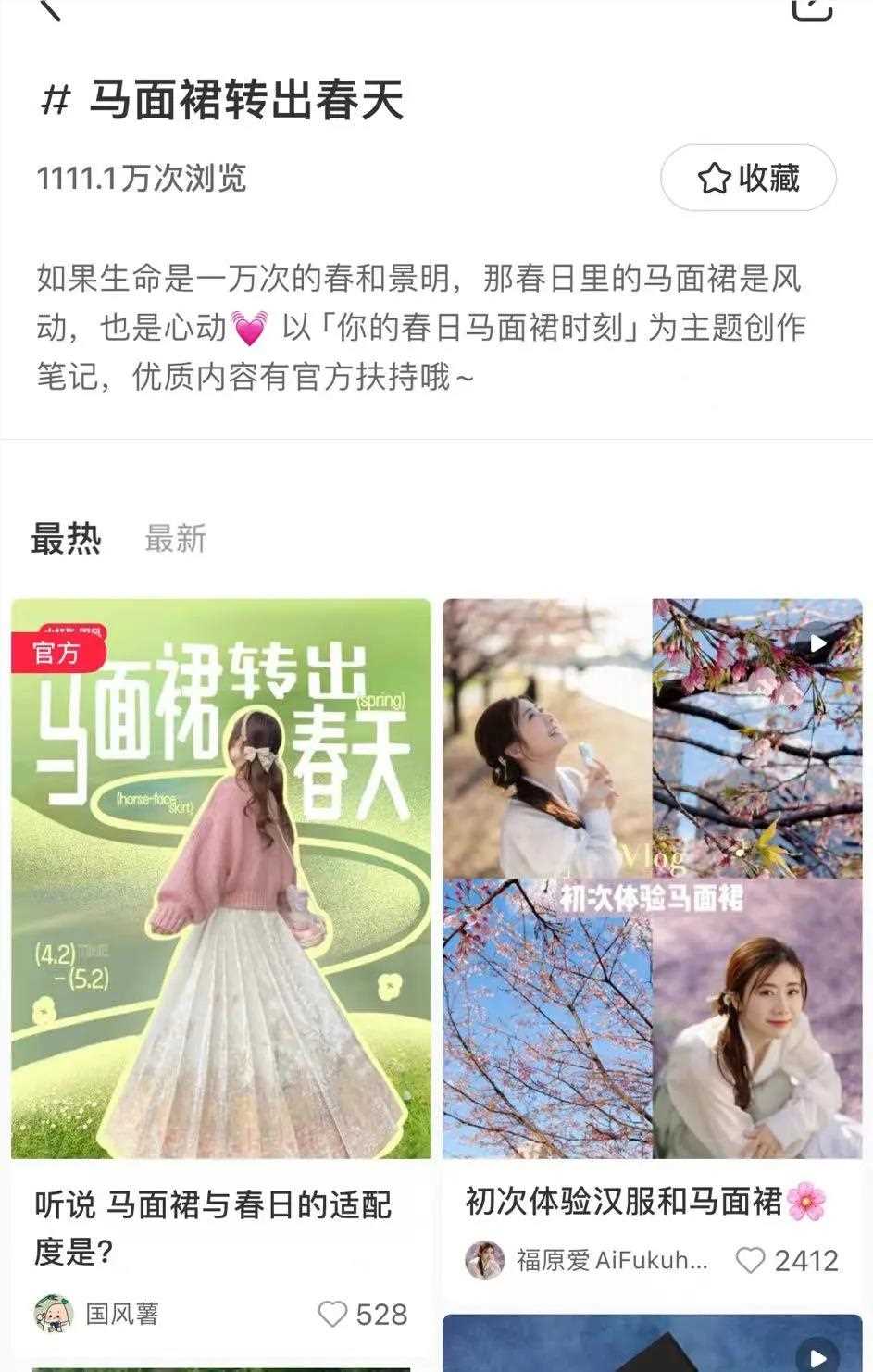The image size is (873, 1372).
Task: Click the star icon inside the 收藏 button
Action: [714, 179]
